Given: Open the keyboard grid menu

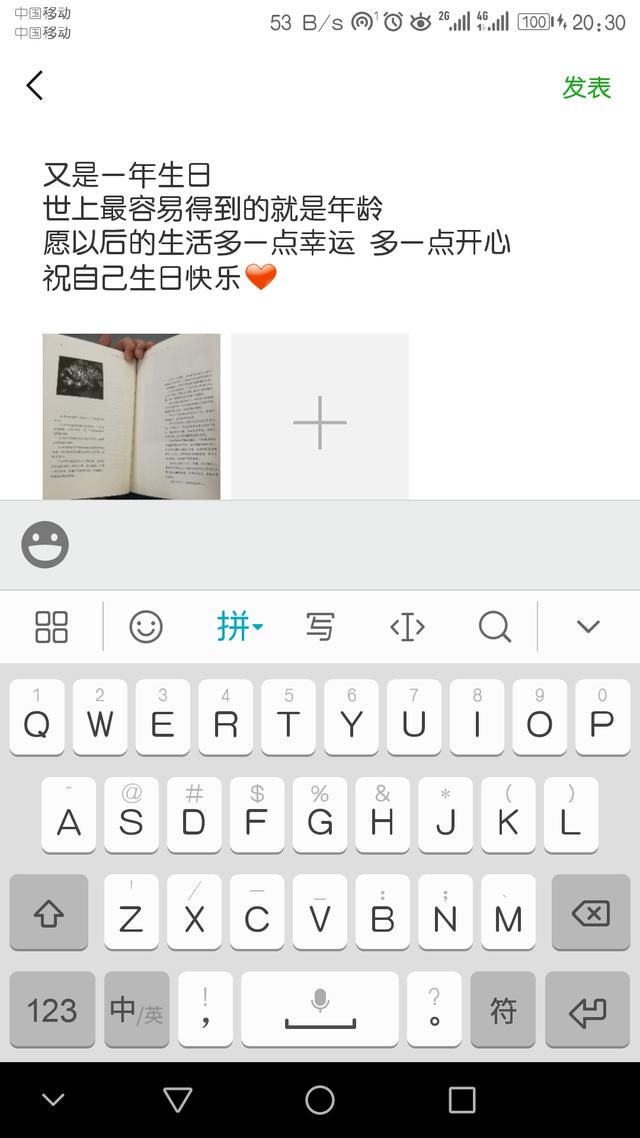Looking at the screenshot, I should point(51,627).
